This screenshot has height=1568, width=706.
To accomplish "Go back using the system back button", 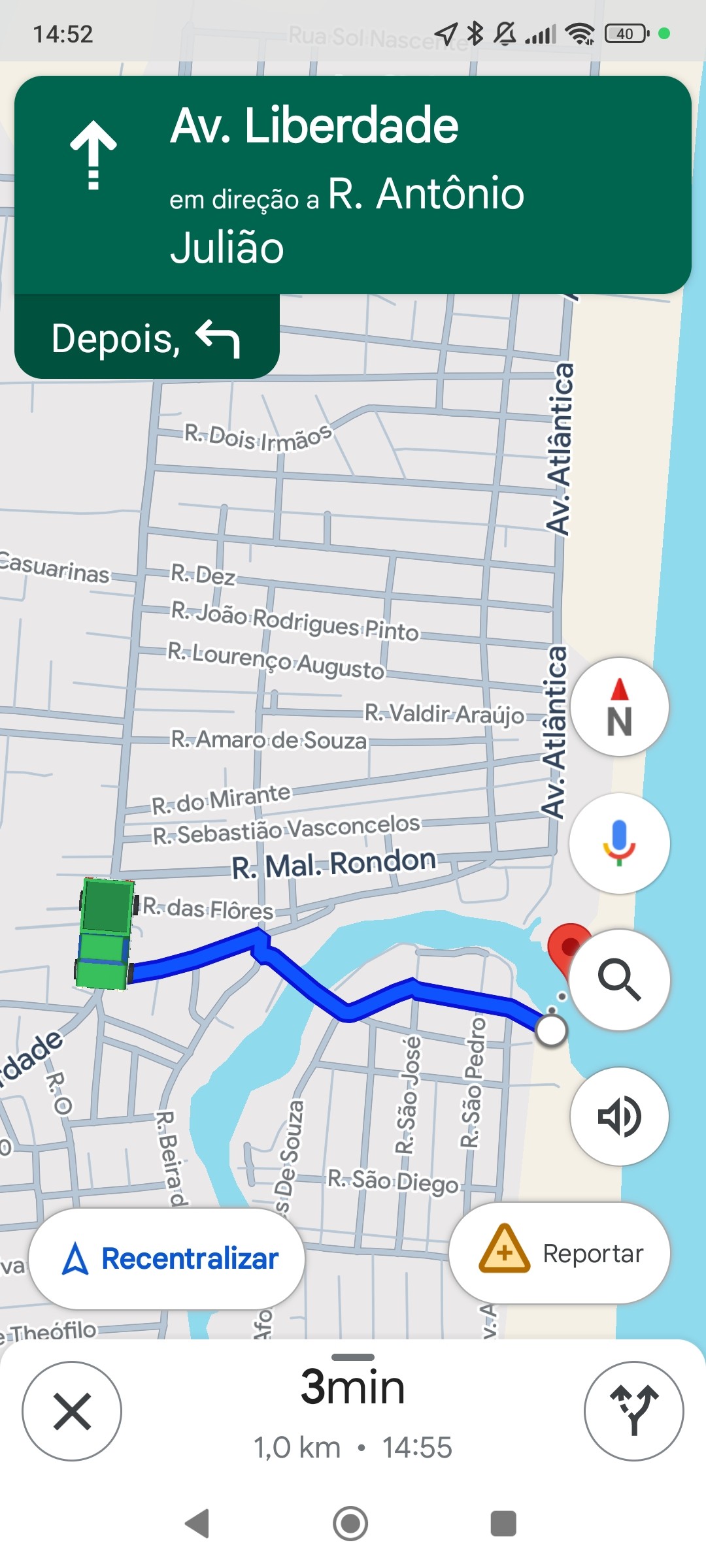I will click(x=197, y=1524).
